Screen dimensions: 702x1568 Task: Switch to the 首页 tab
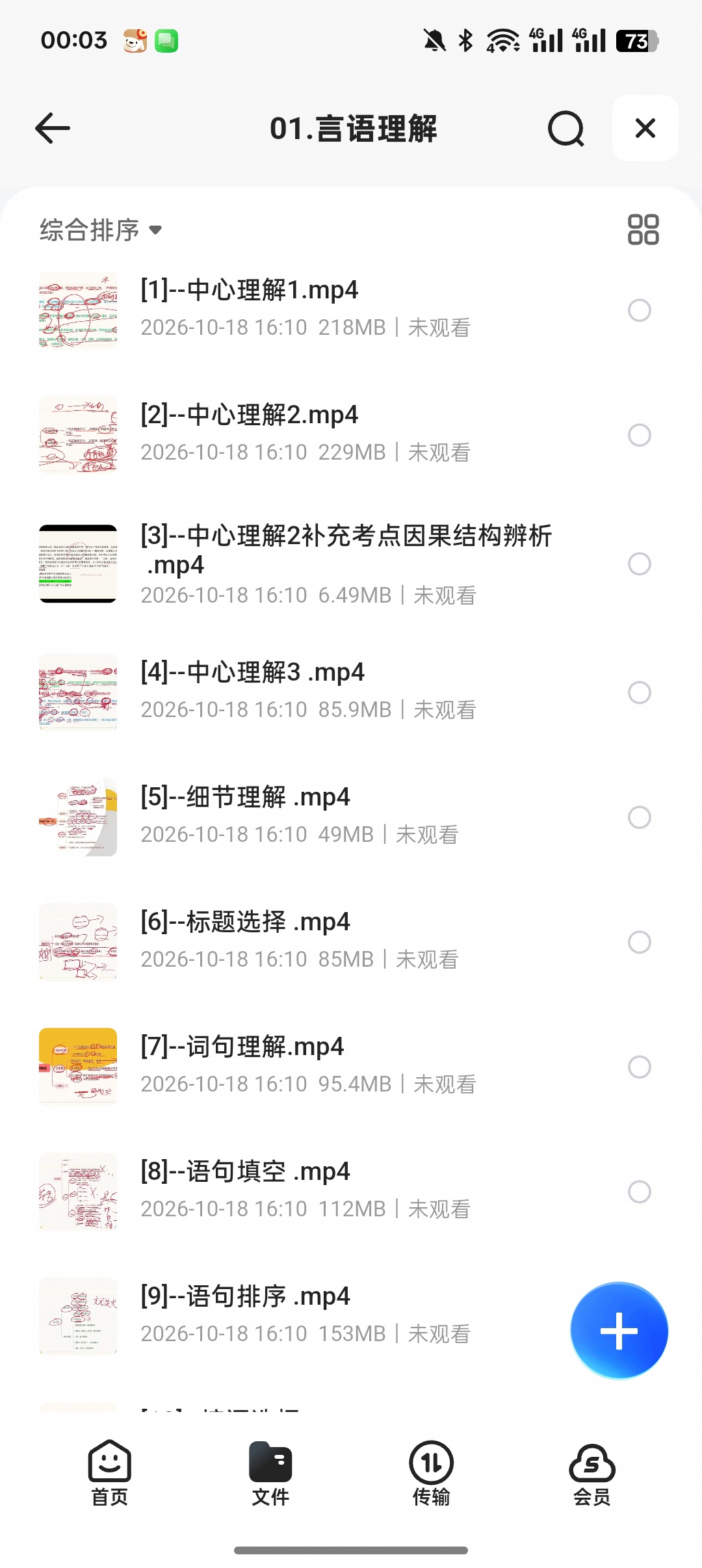click(x=109, y=1474)
